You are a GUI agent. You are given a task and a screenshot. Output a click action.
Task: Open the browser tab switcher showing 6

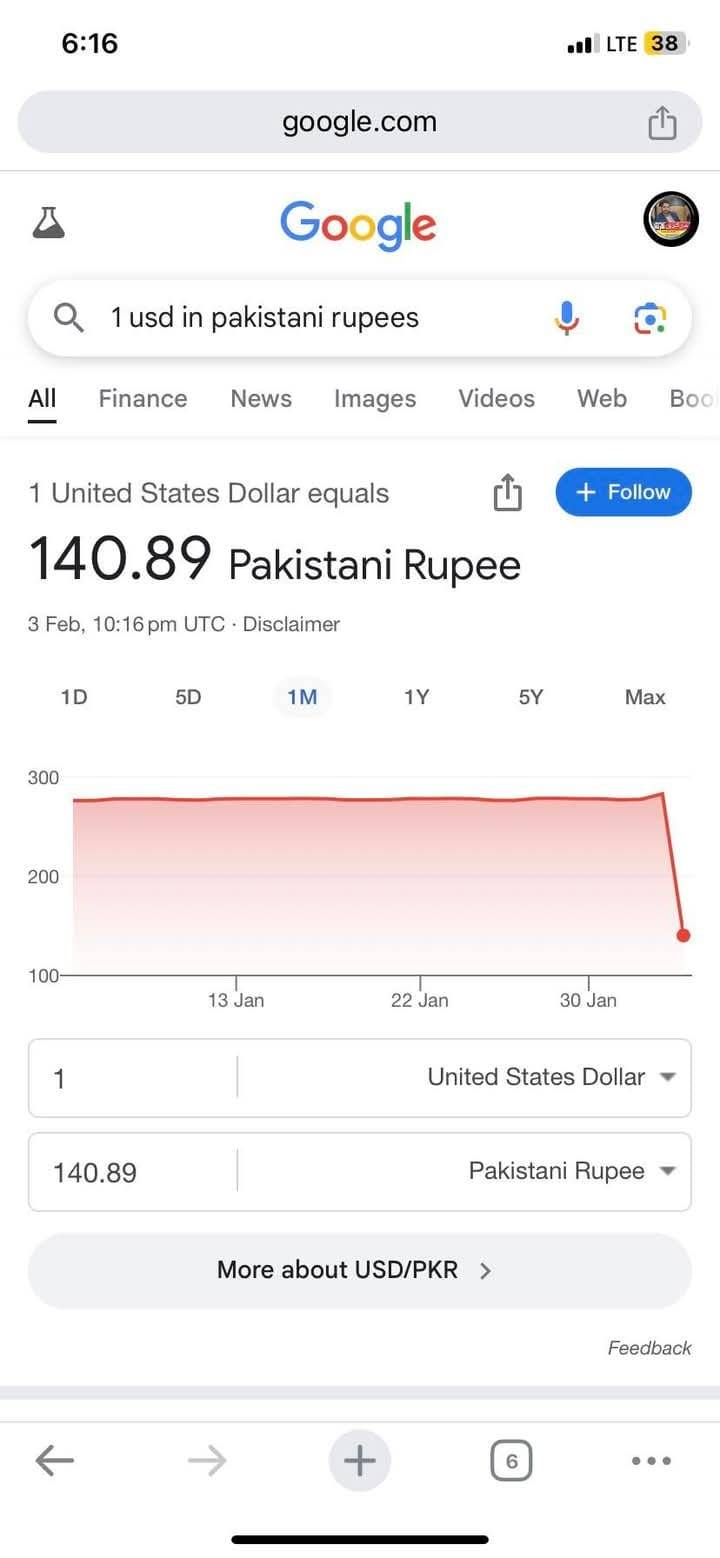click(511, 1461)
